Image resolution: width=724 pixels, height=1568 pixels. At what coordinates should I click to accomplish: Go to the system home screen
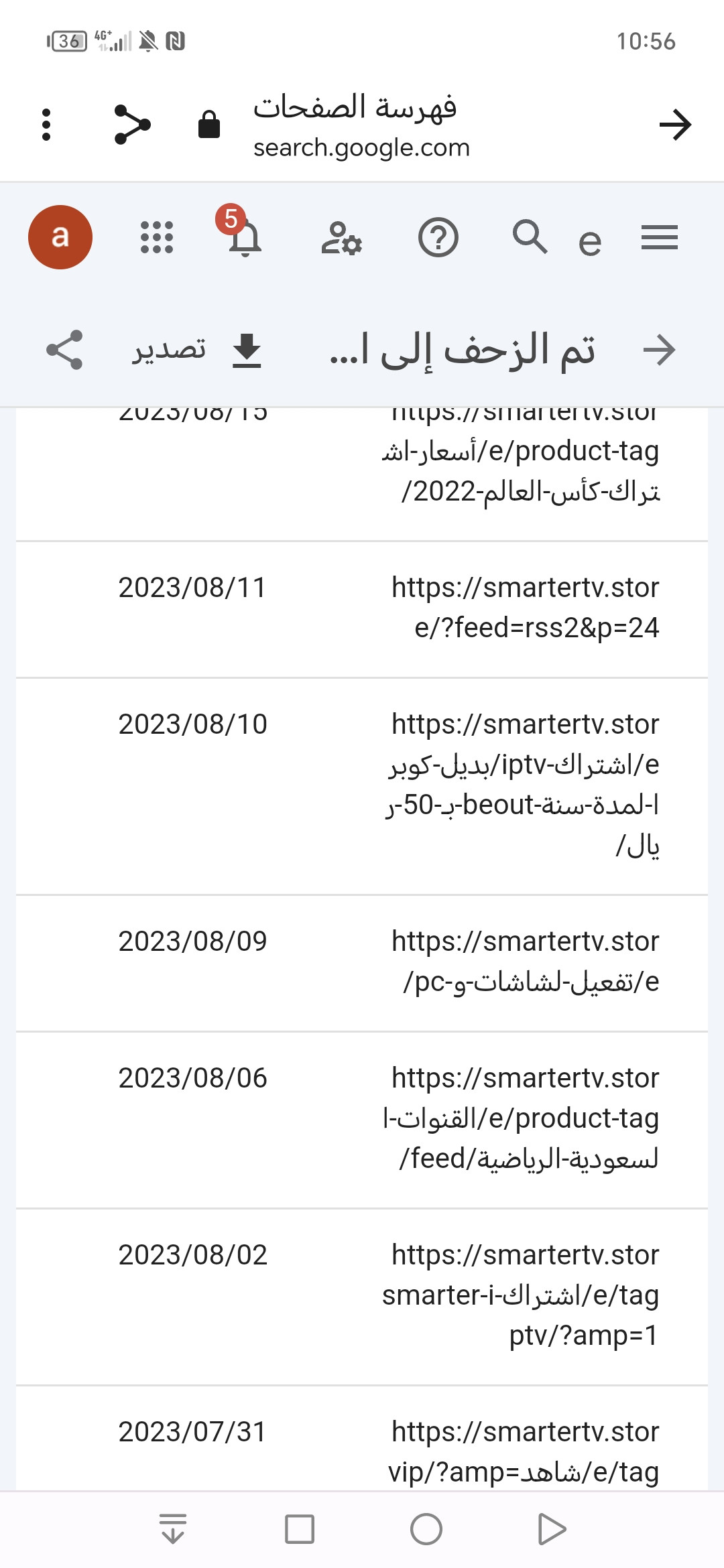point(426,1529)
